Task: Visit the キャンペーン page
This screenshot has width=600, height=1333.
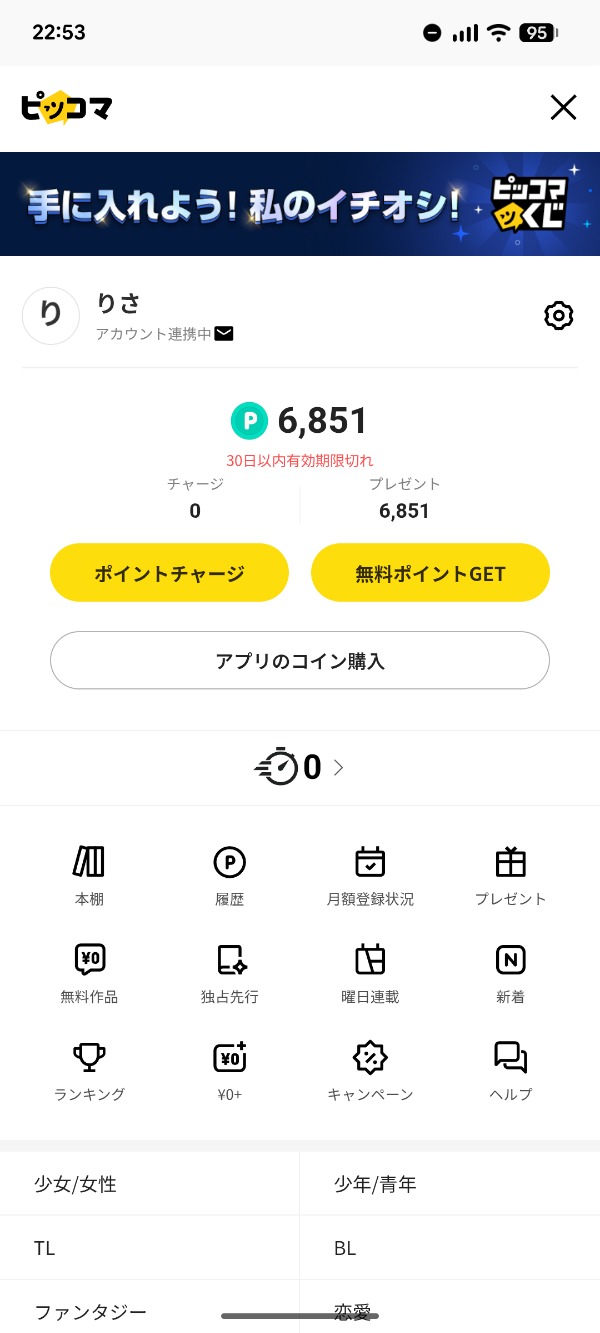Action: (x=370, y=1069)
